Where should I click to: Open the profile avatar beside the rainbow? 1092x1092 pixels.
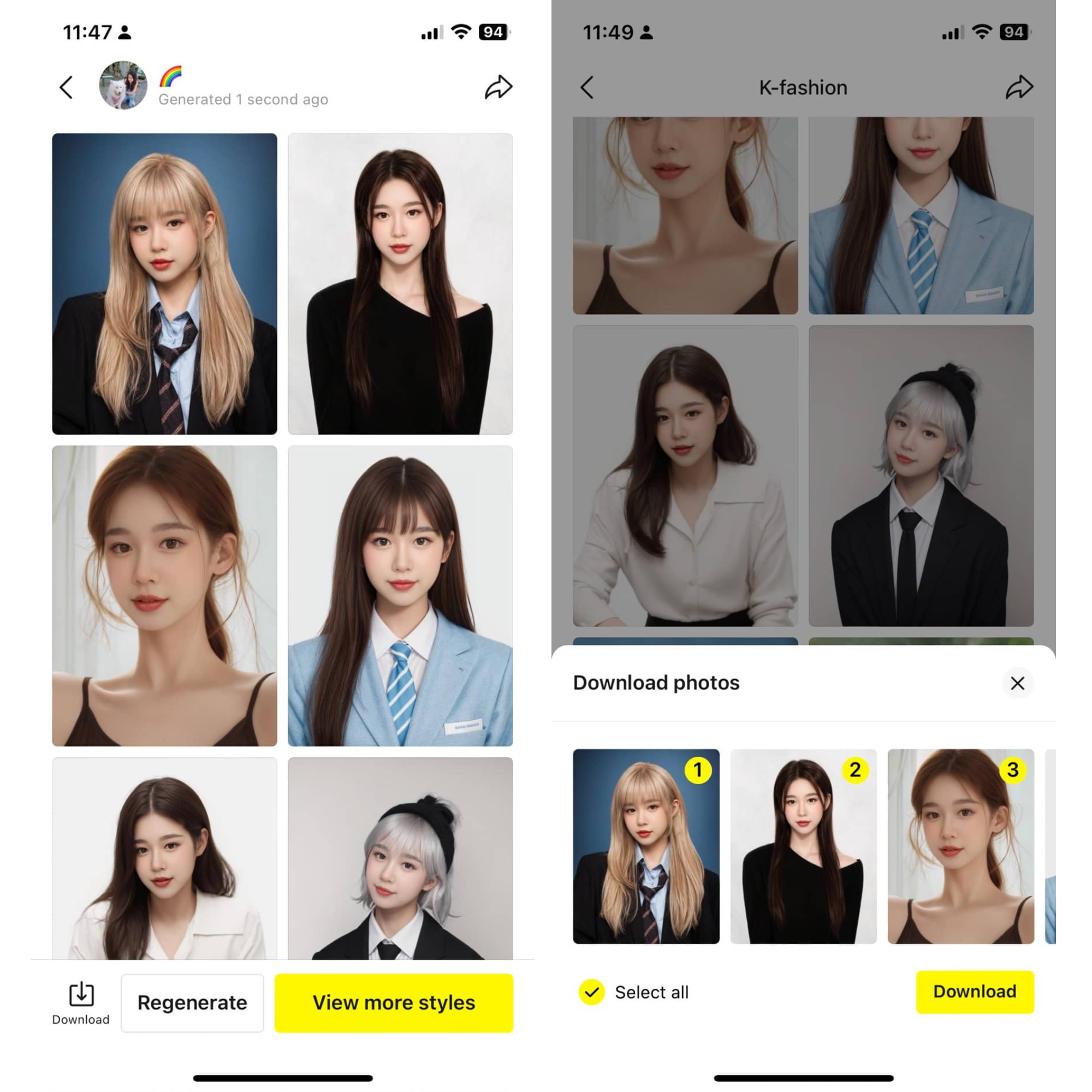[x=123, y=86]
